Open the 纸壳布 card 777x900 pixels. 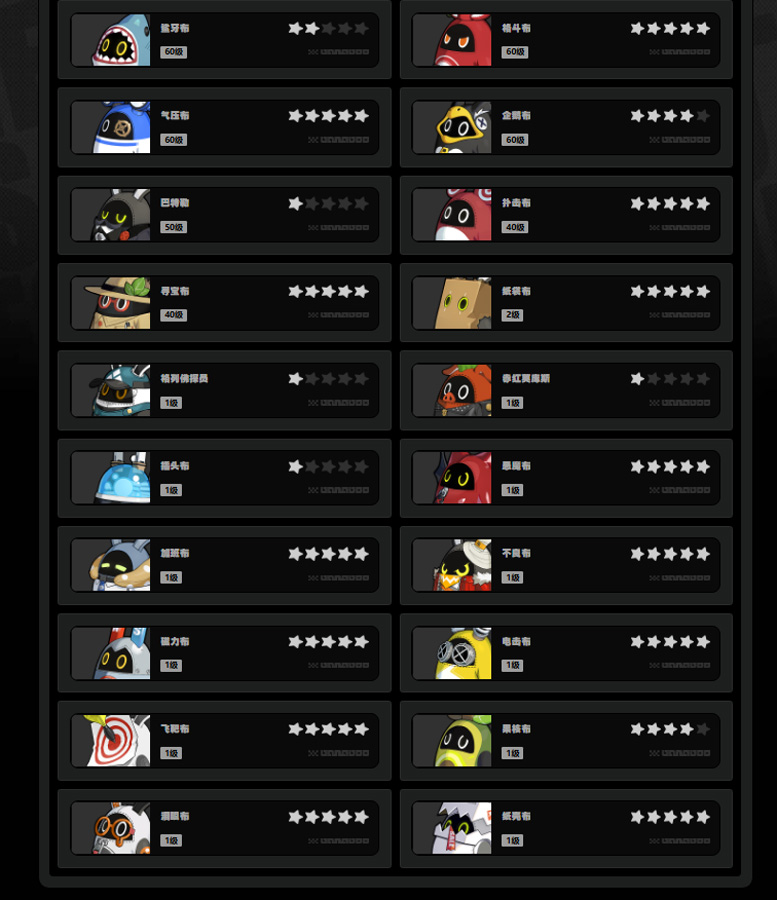(x=566, y=828)
